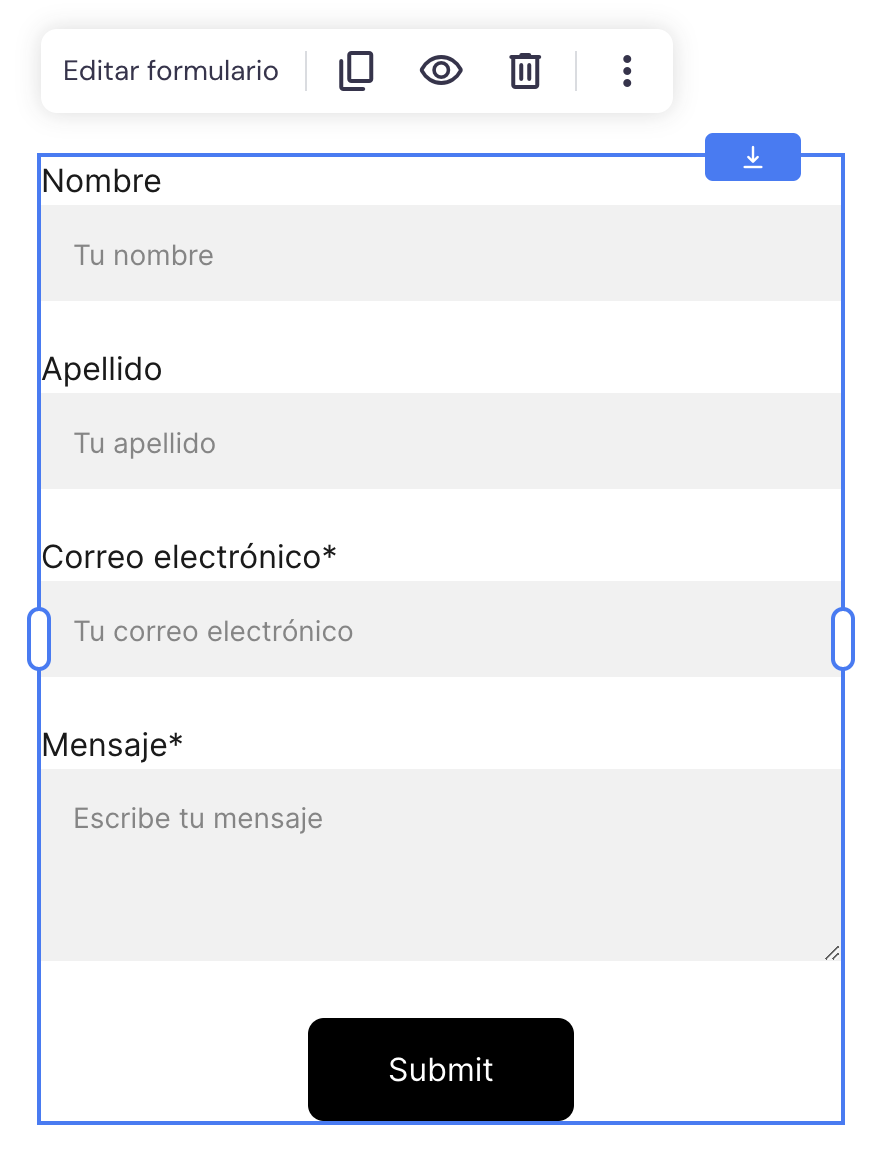Viewport: 890px width, 1162px height.
Task: Grab the left resize handle of the form
Action: pyautogui.click(x=39, y=637)
